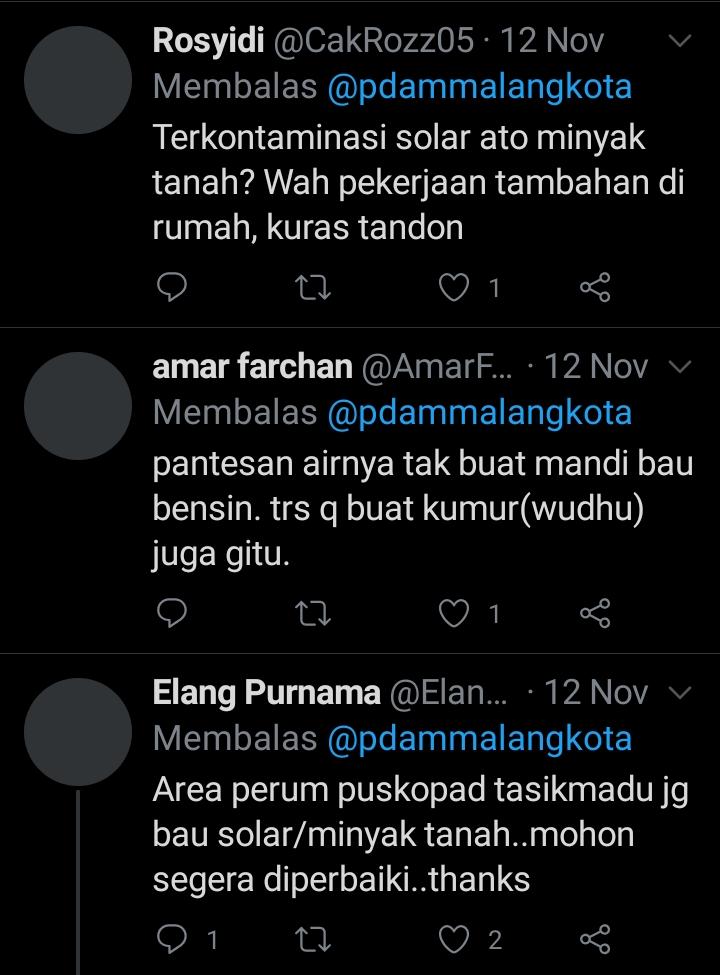
Task: Share Rosyidi's tweet
Action: click(x=595, y=289)
